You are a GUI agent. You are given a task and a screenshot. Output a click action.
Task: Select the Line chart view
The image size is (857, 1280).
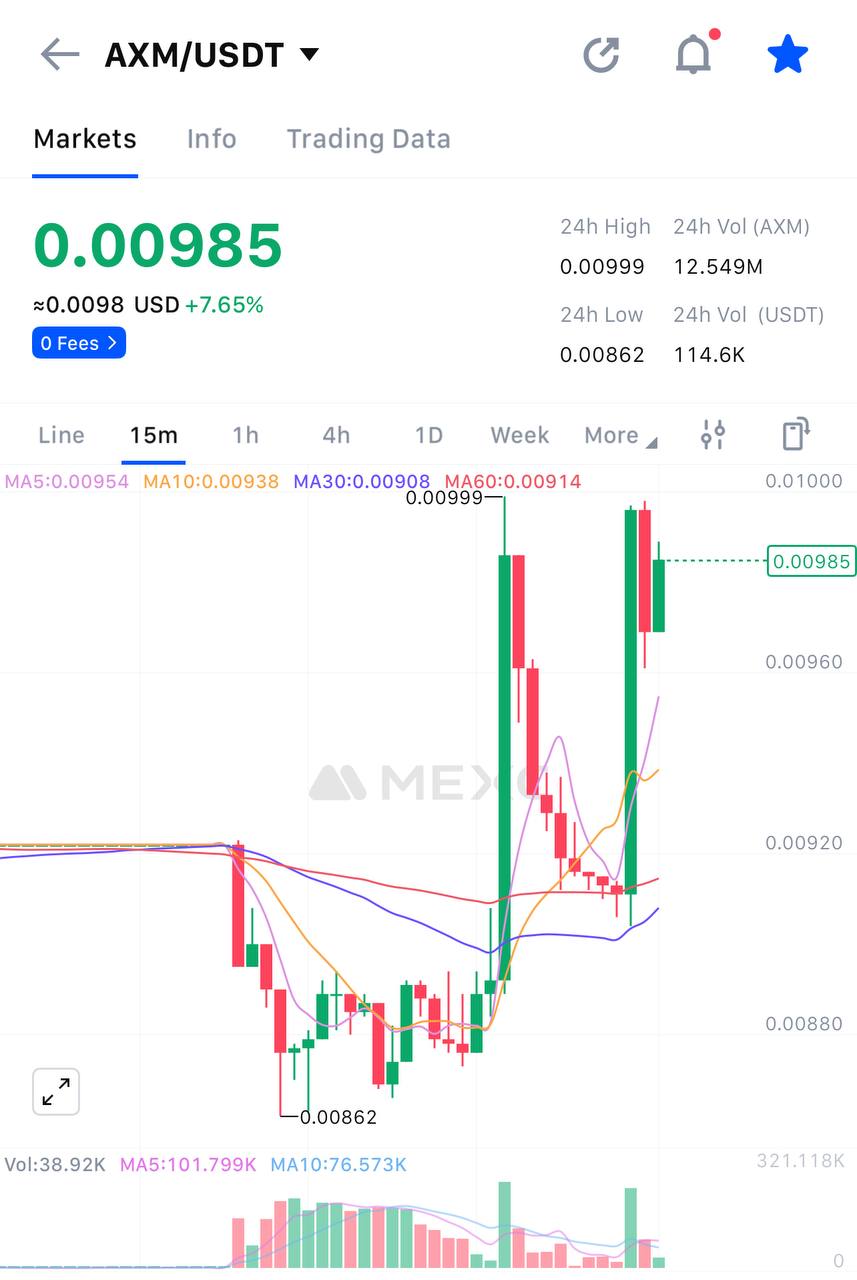(x=61, y=435)
